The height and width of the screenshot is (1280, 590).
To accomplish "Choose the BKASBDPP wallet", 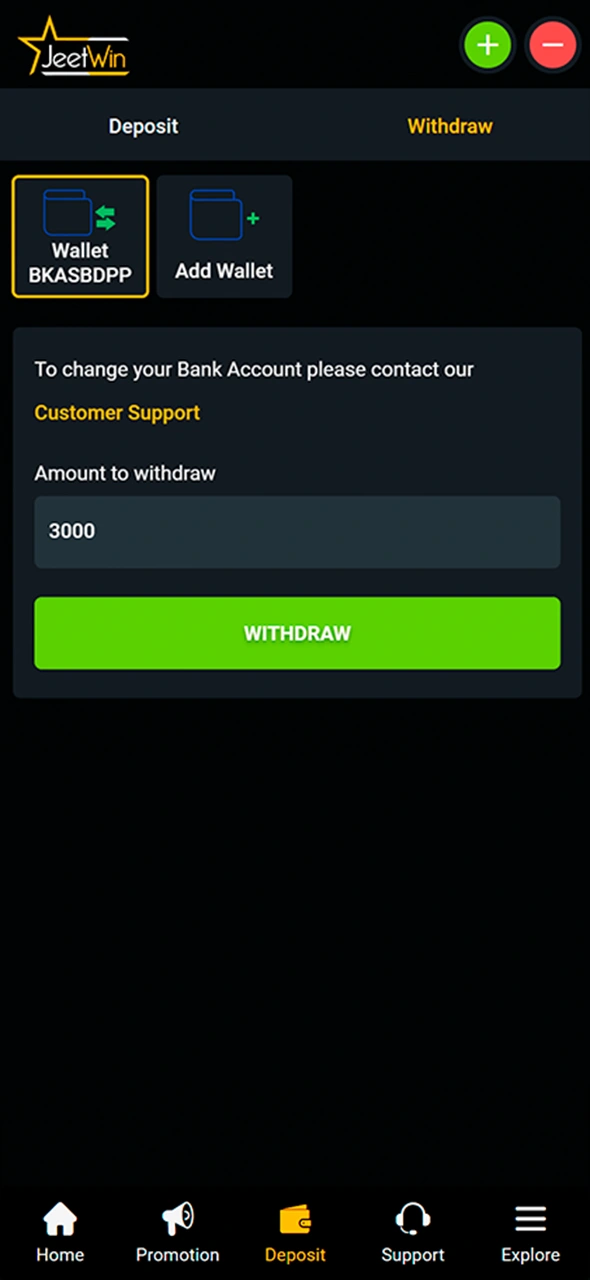I will 80,237.
